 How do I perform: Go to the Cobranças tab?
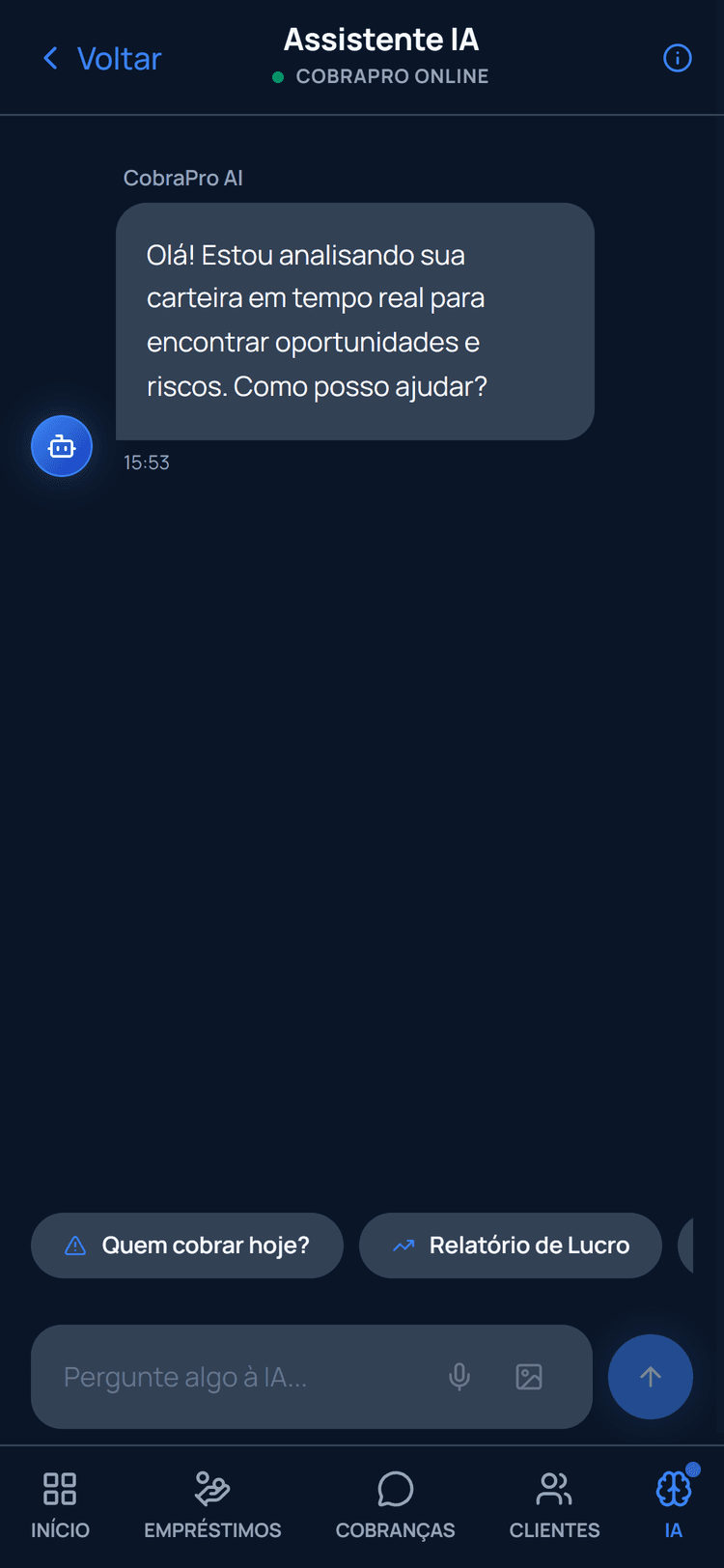pos(395,1505)
